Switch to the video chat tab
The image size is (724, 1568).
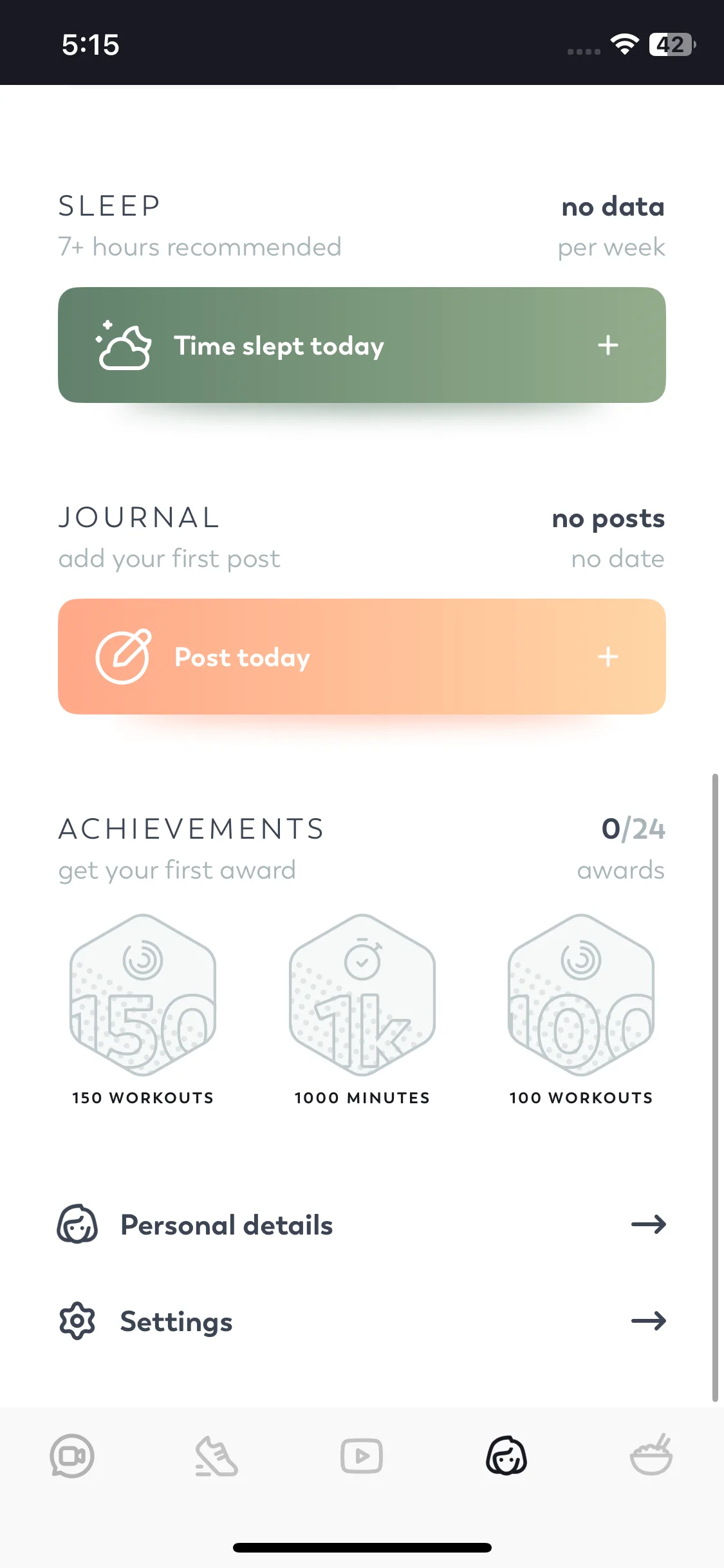(x=72, y=1456)
